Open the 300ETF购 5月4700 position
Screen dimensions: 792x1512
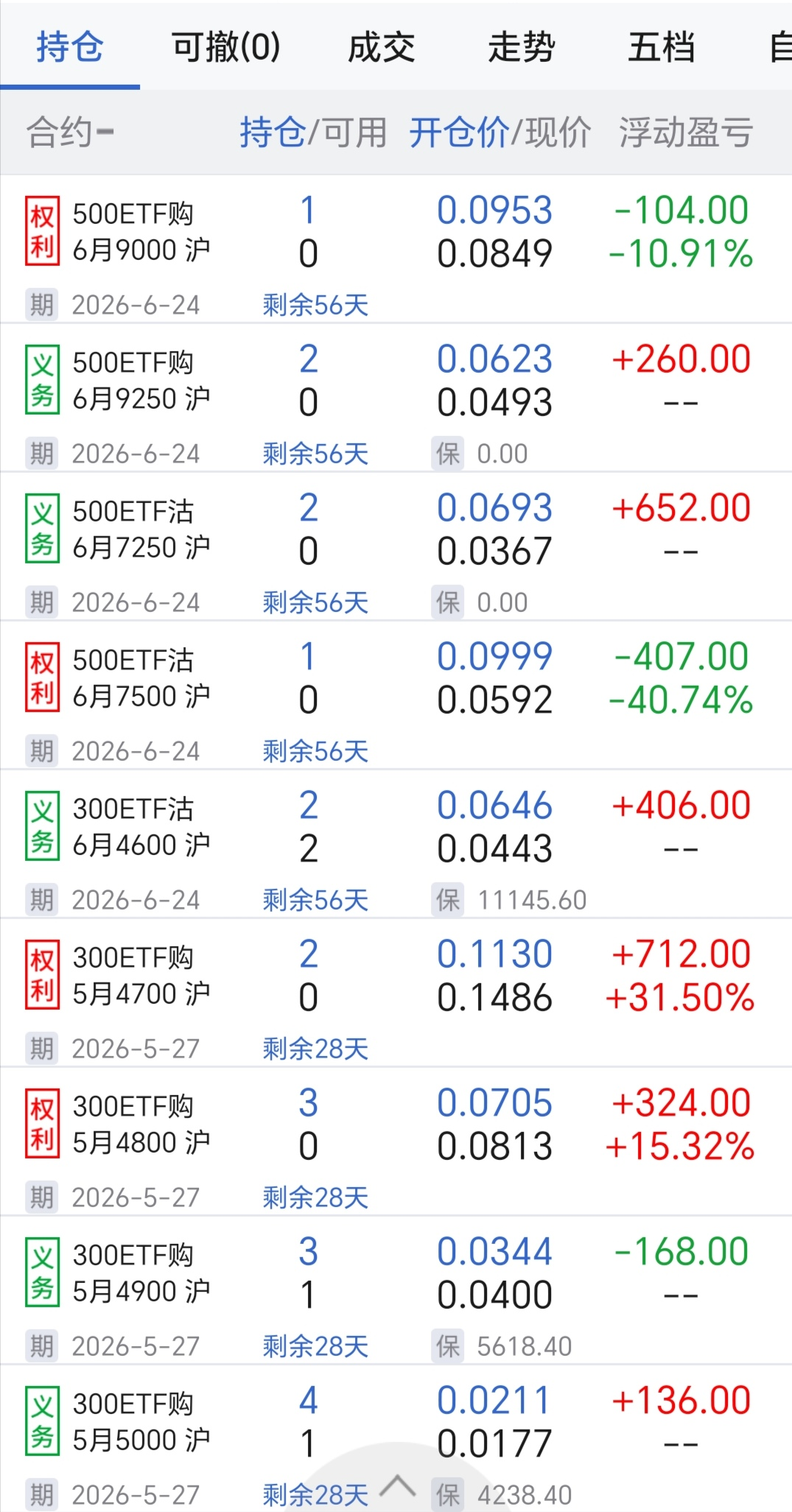click(141, 976)
